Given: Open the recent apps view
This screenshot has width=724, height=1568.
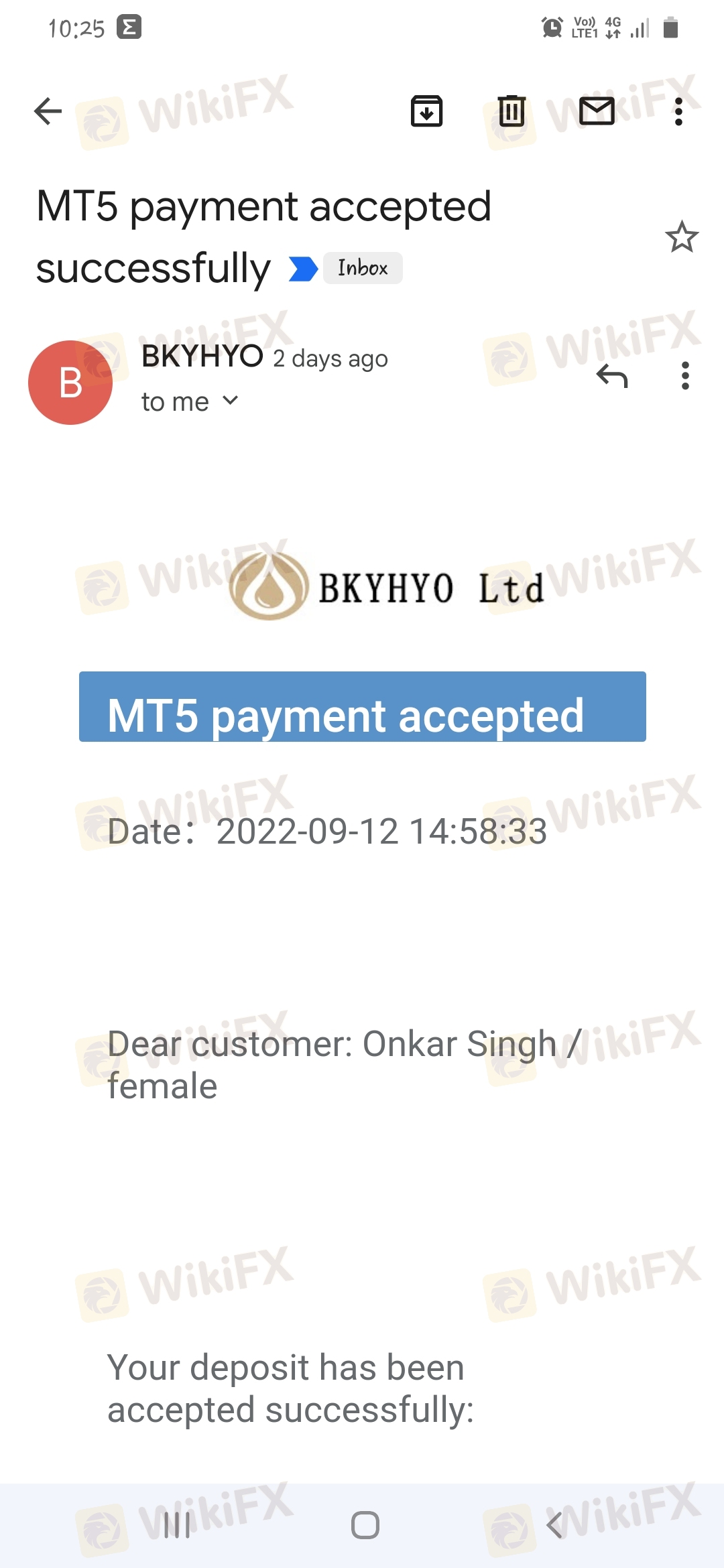Looking at the screenshot, I should point(178,1526).
